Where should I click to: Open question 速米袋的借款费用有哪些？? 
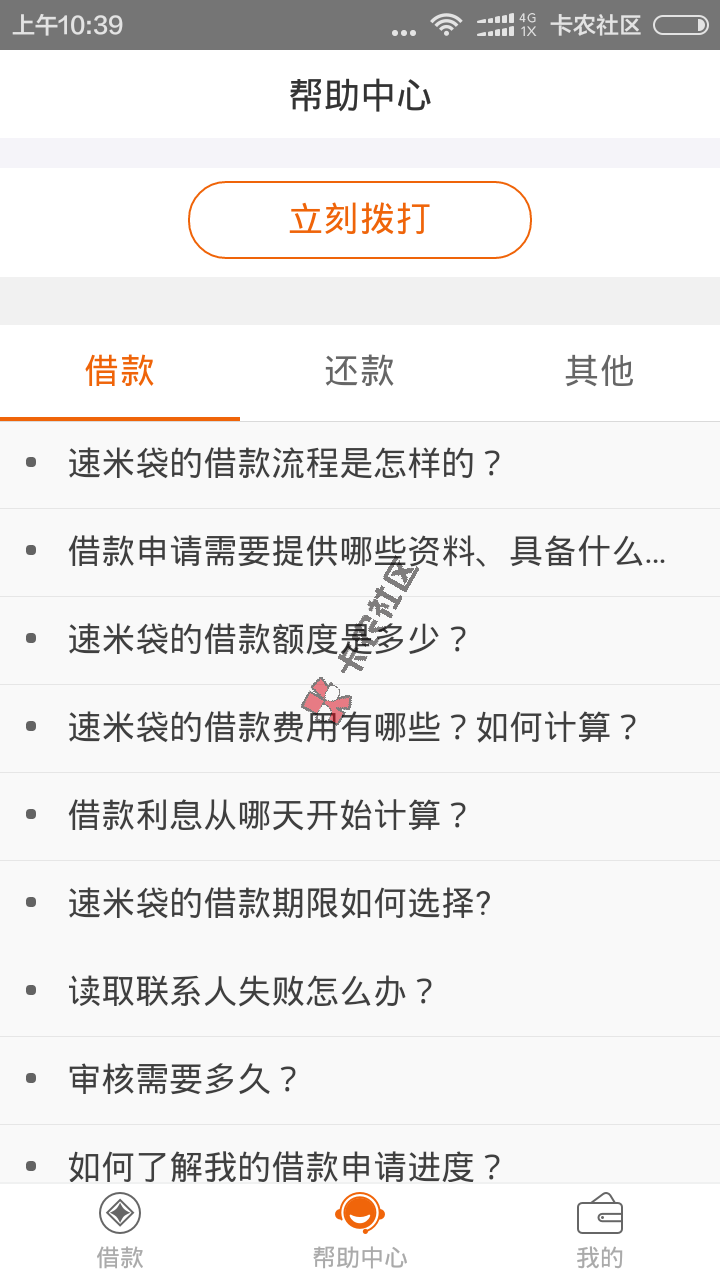tap(360, 729)
